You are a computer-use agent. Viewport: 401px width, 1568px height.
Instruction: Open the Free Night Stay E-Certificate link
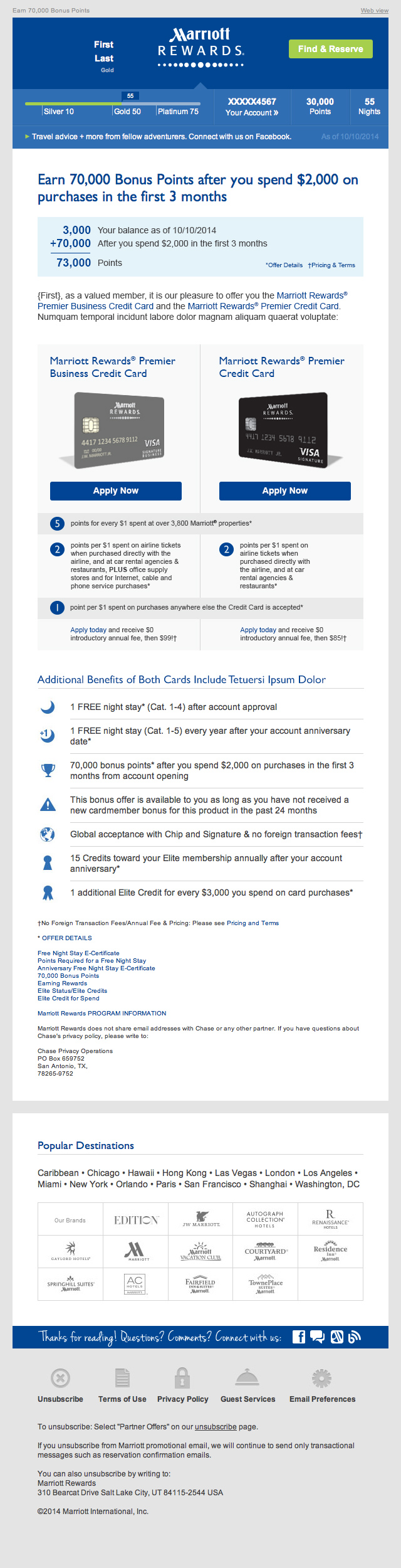78,953
